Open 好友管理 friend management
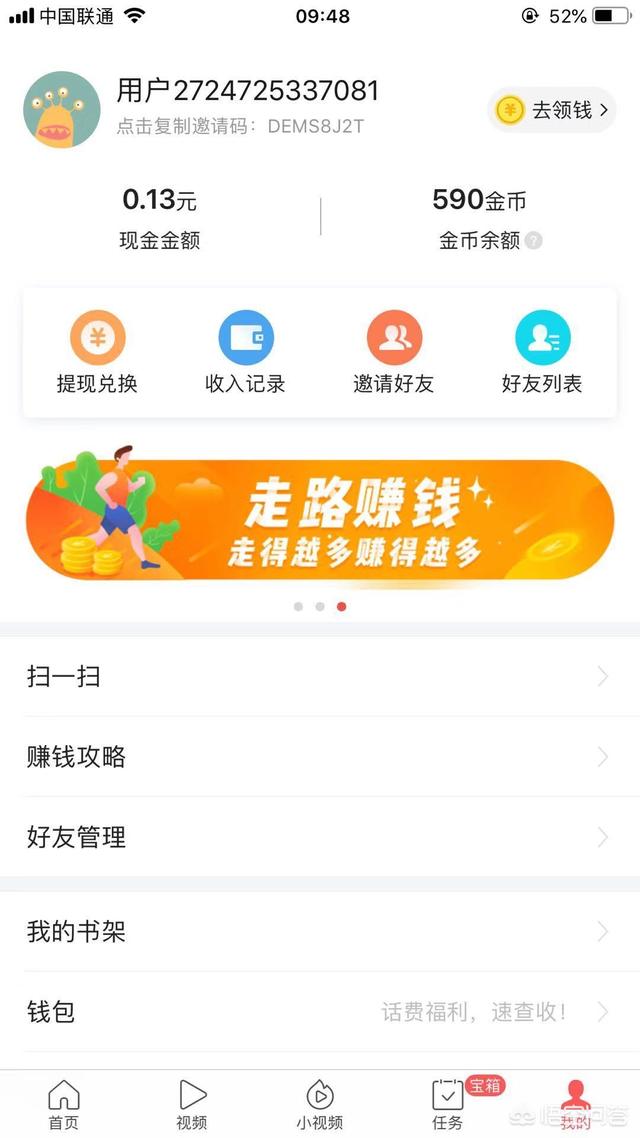The width and height of the screenshot is (640, 1138). point(320,837)
